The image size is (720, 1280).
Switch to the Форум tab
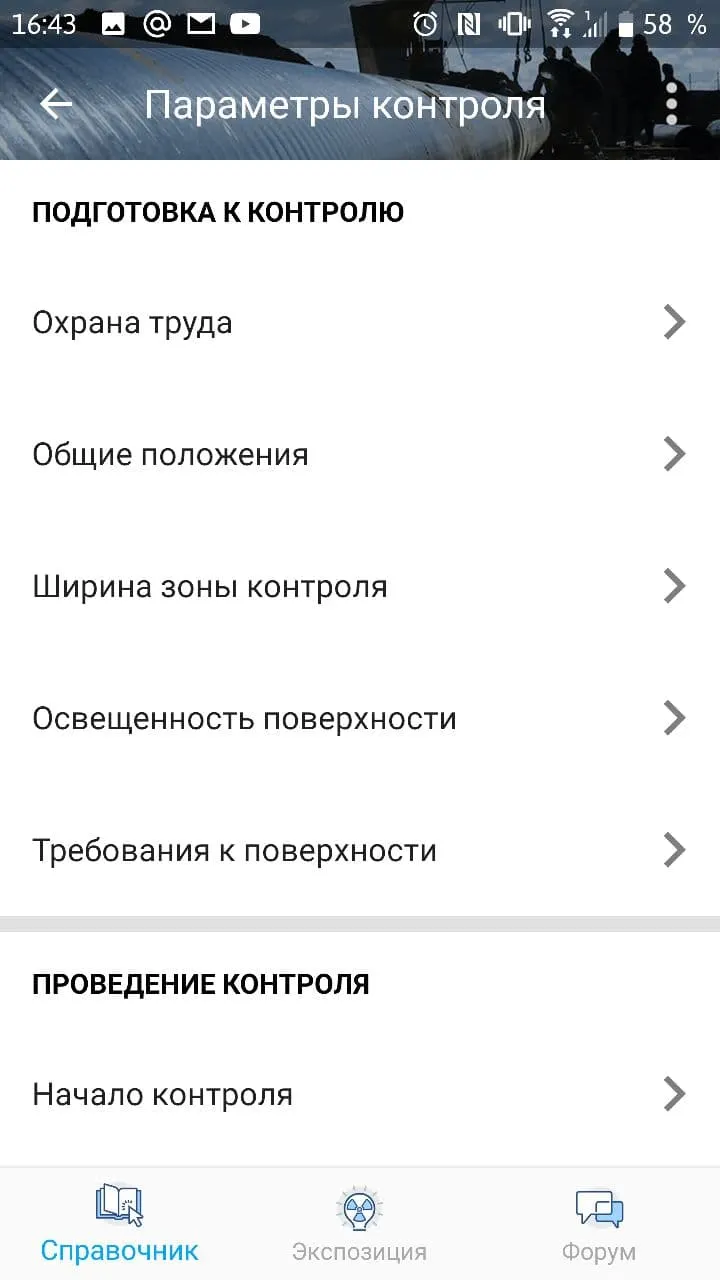[599, 1224]
